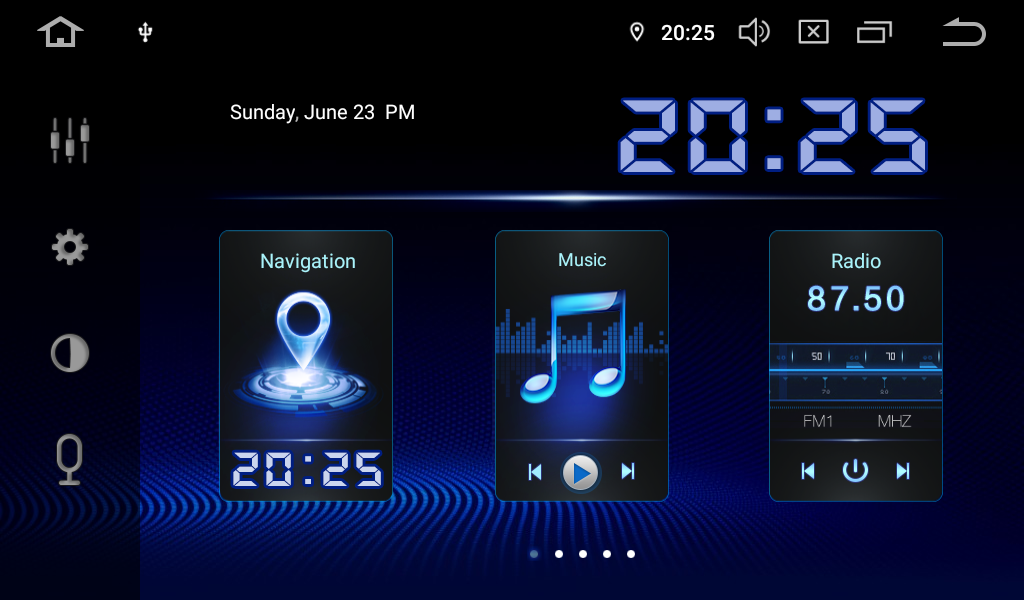
Task: Open the Music card
Action: pos(581,340)
